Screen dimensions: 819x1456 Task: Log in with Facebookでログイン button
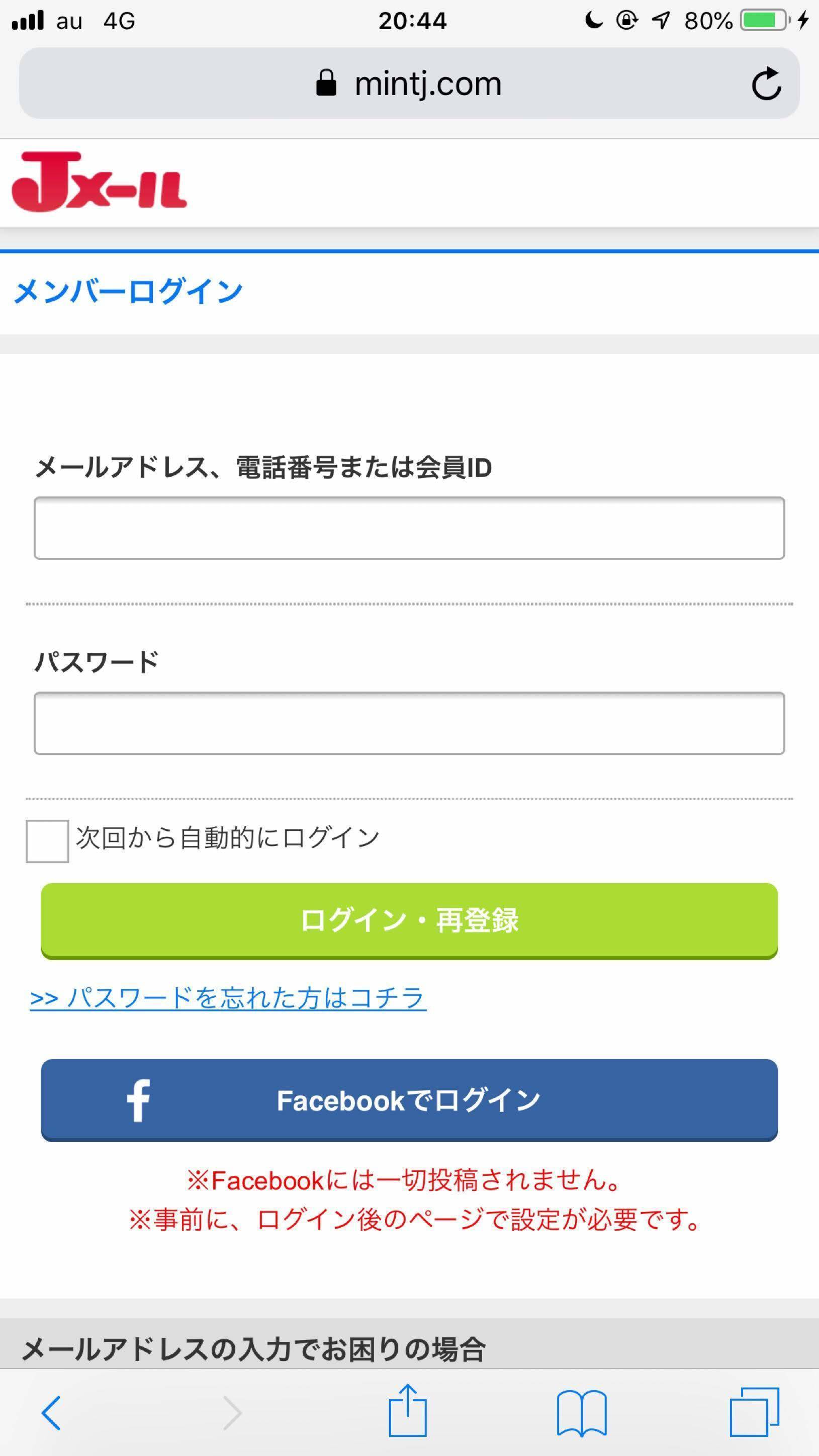409,1100
